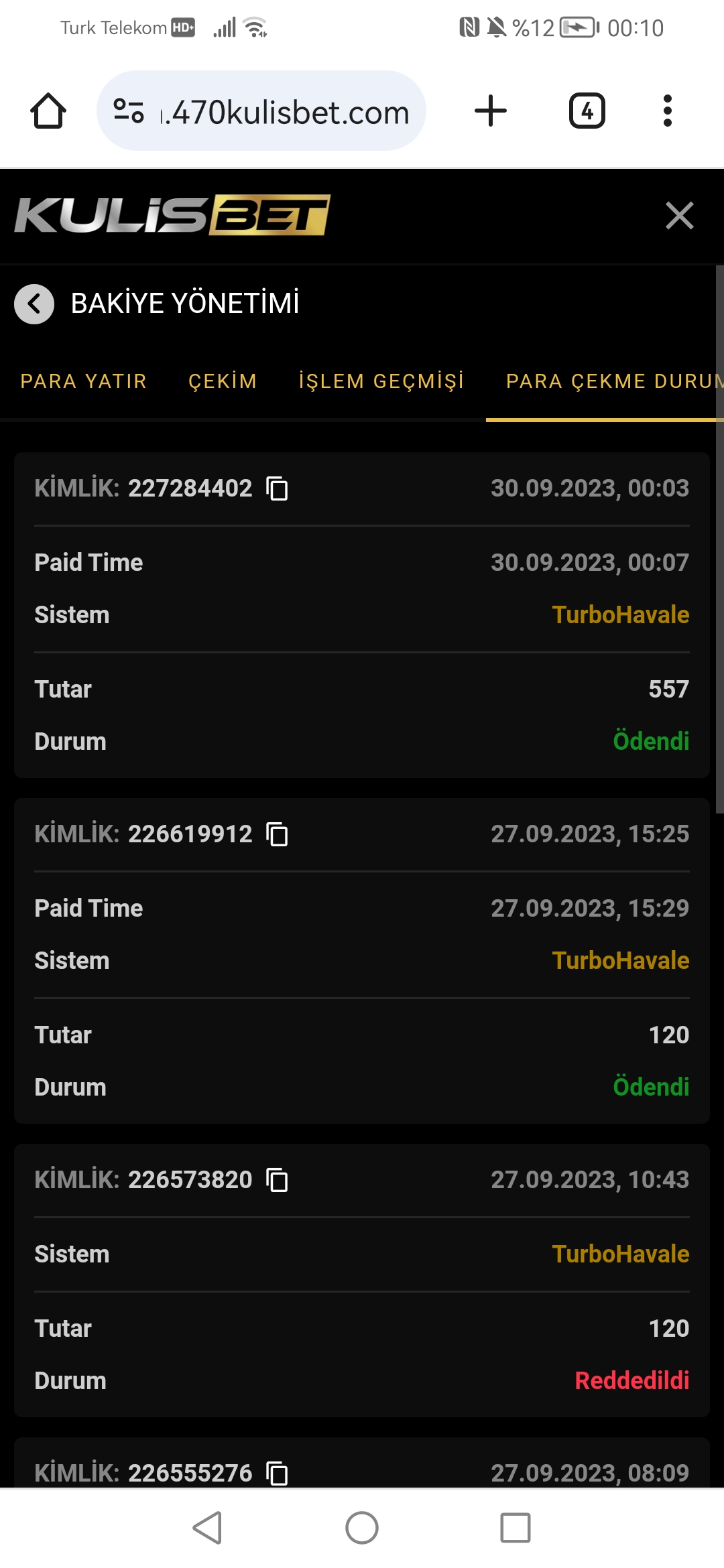Viewport: 724px width, 1568px height.
Task: Copy transaction ID 226619912
Action: tap(277, 834)
